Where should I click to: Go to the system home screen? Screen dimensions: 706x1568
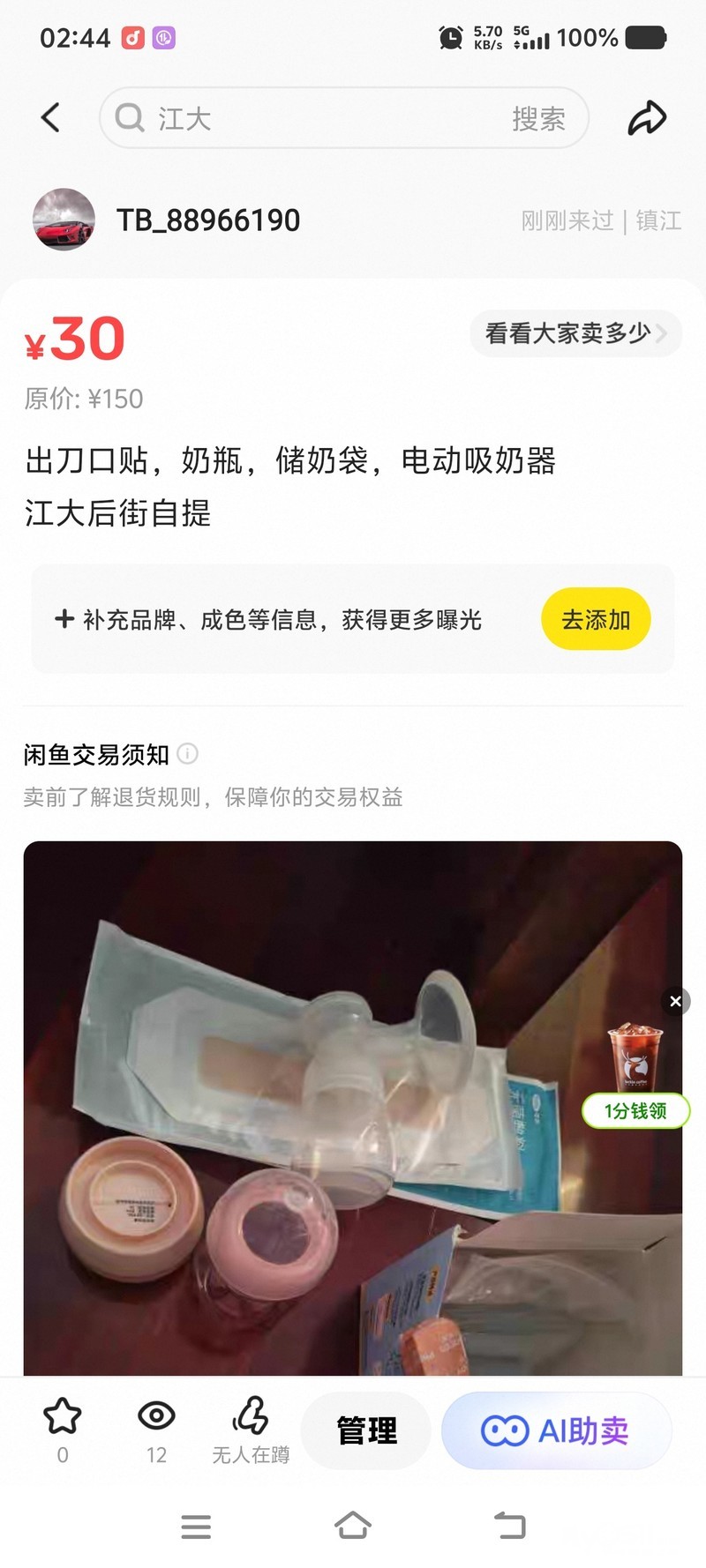coord(353,1526)
